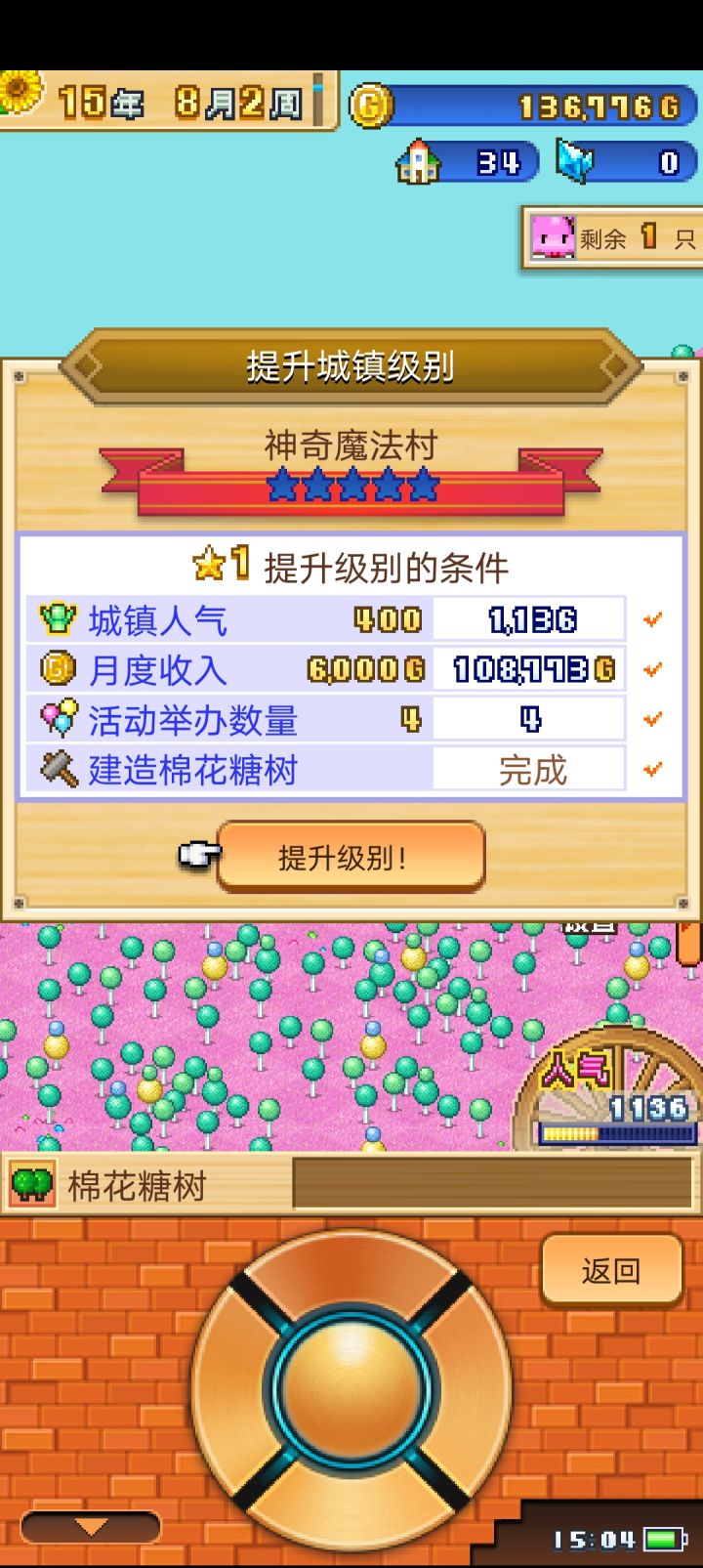Click the hammer icon beside 建造棉花糖树
The image size is (703, 1568).
tap(57, 769)
